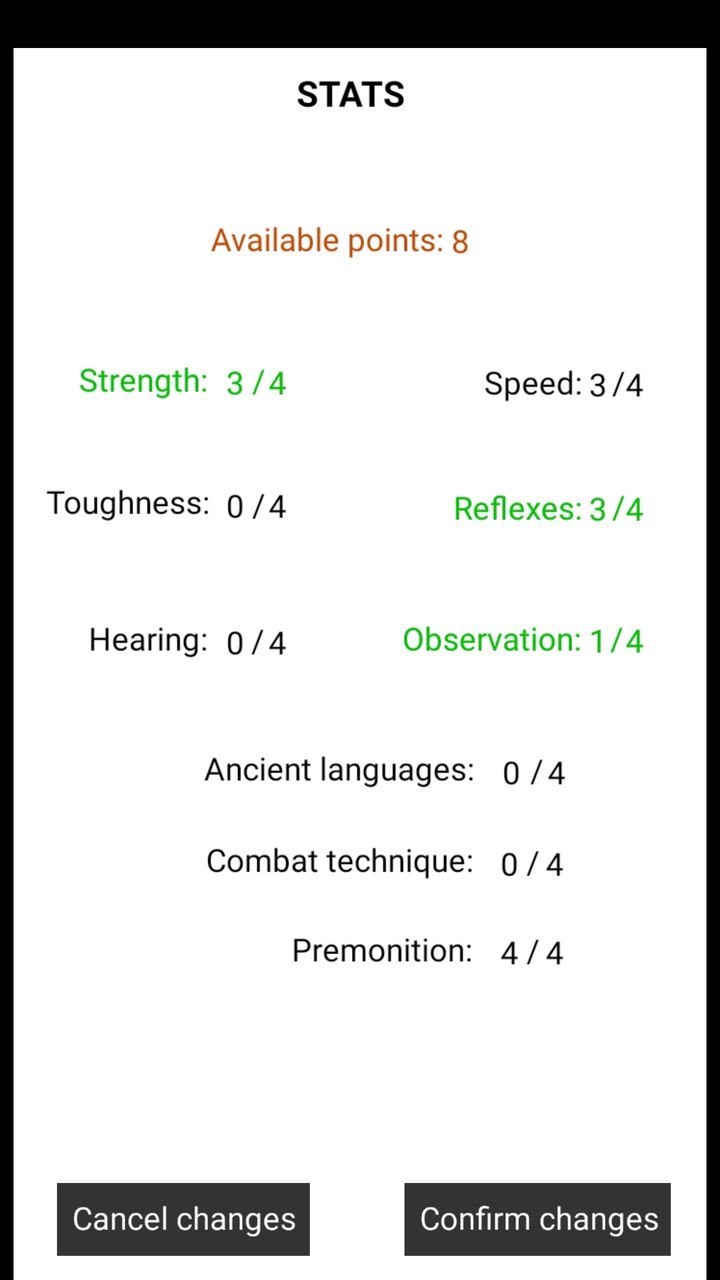Image resolution: width=720 pixels, height=1280 pixels.
Task: Select the Combat technique stat
Action: pos(384,862)
